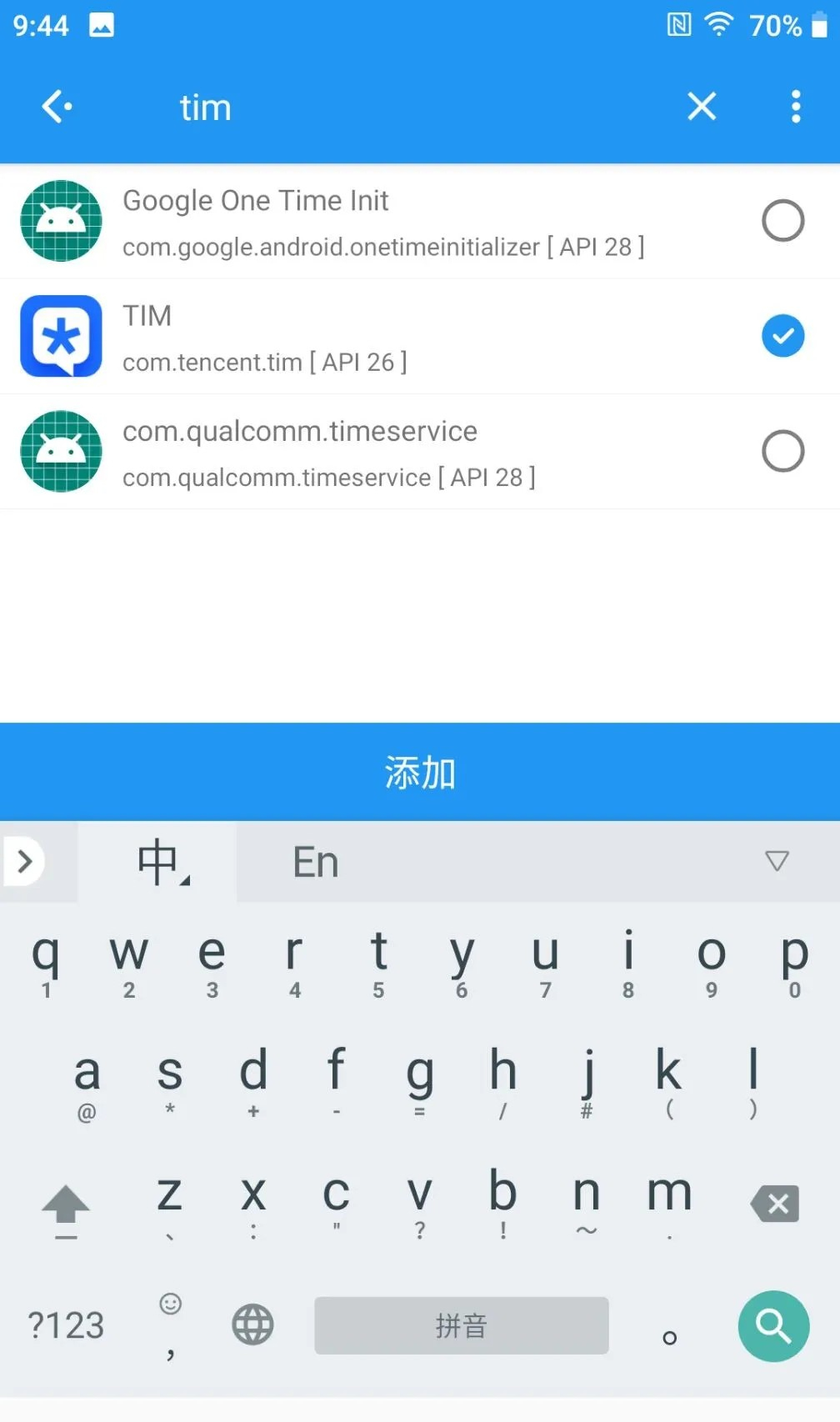Clear the search text with the X icon
Image resolution: width=840 pixels, height=1422 pixels.
click(x=702, y=107)
